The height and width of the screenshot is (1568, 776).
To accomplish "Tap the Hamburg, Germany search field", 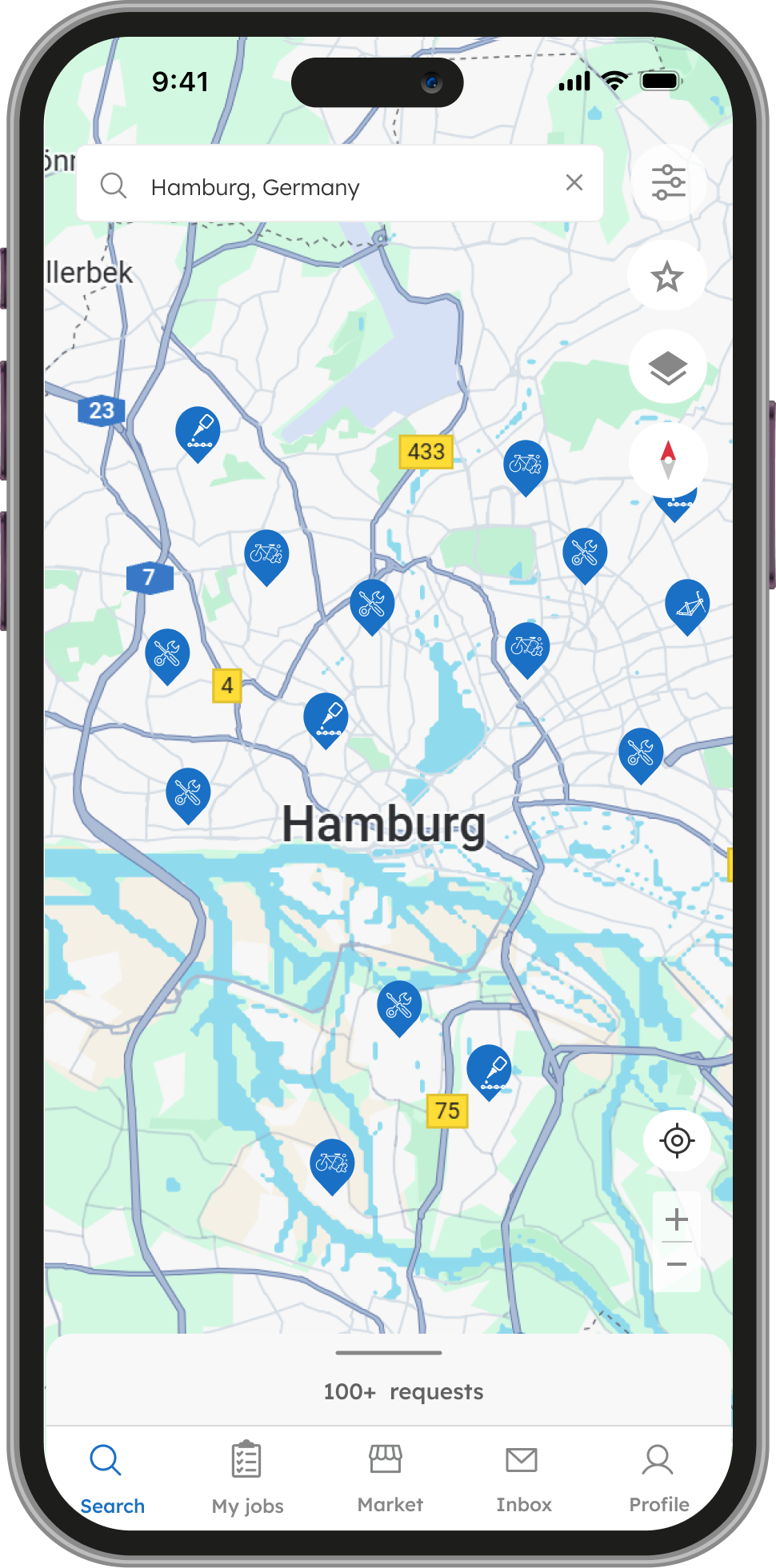I will pyautogui.click(x=336, y=186).
